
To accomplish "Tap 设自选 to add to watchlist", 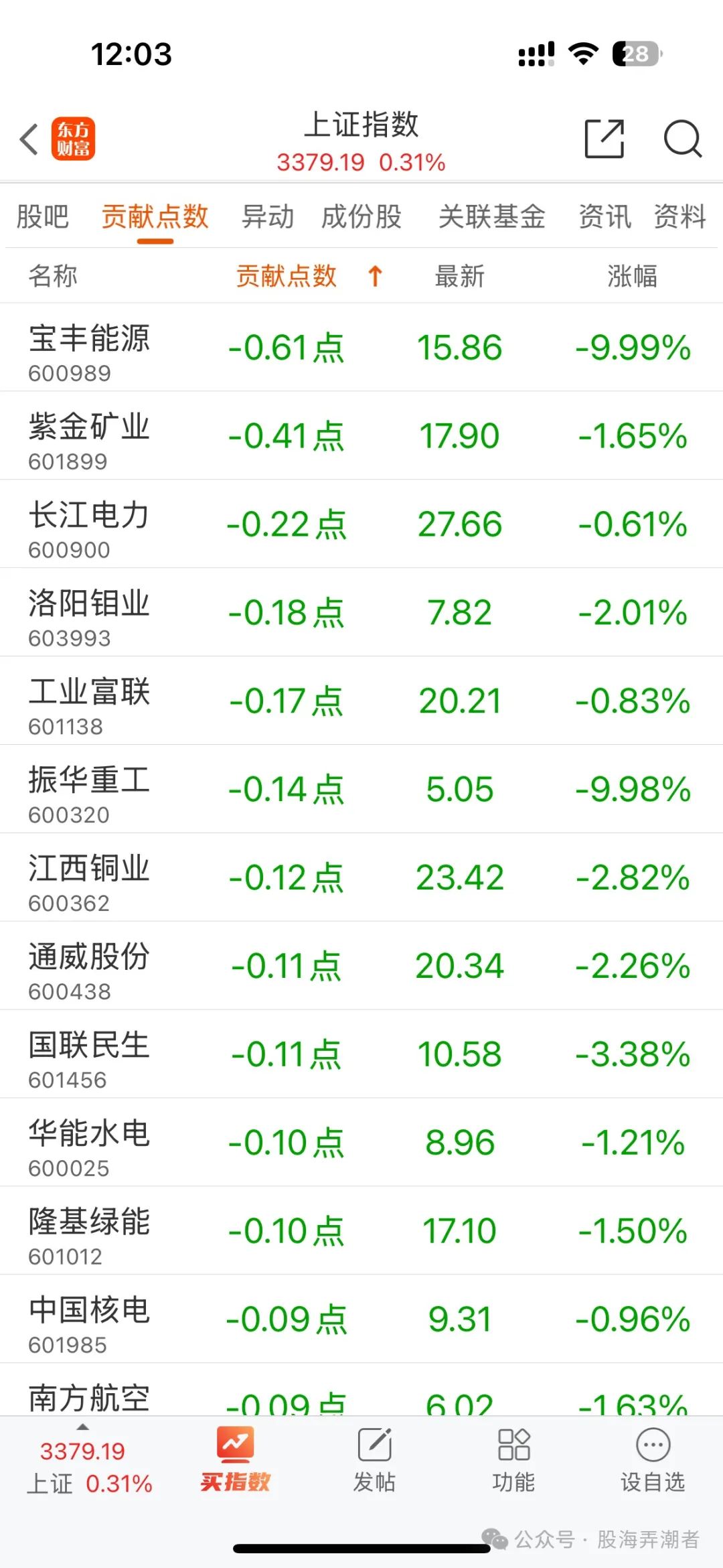I will click(653, 1460).
